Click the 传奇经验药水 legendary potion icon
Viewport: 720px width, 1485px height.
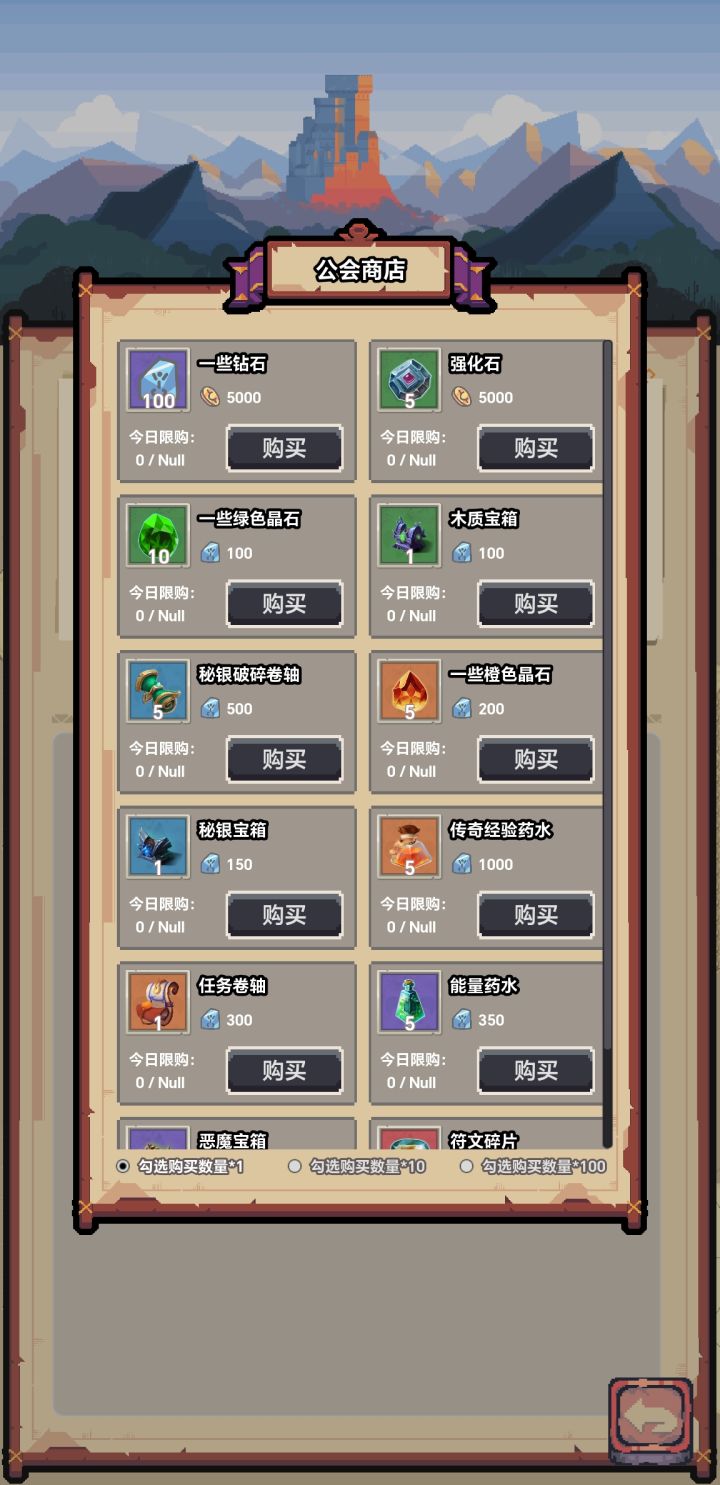click(x=408, y=848)
